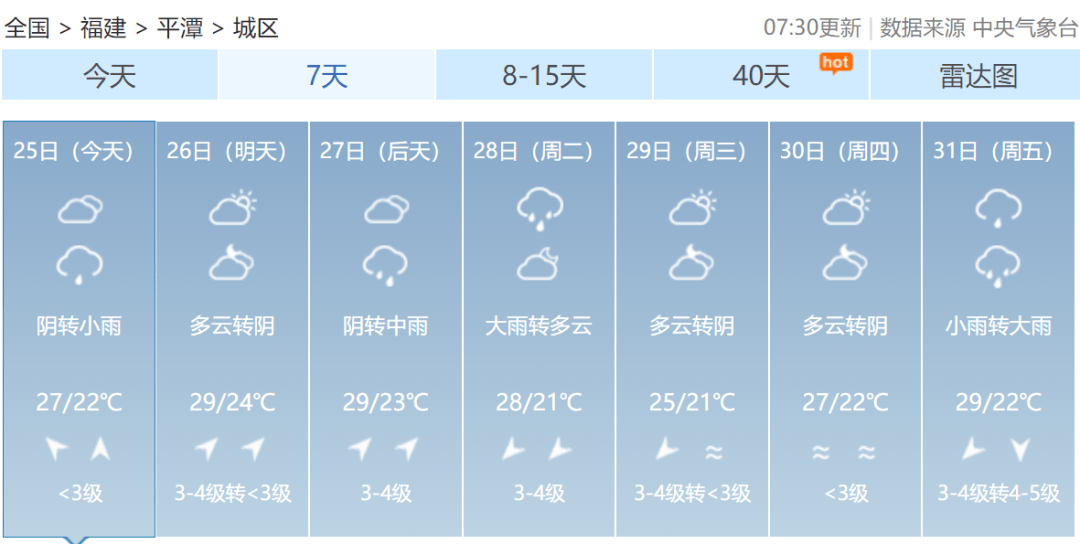Image resolution: width=1080 pixels, height=544 pixels.
Task: Switch to the 今天 tab
Action: (x=109, y=75)
